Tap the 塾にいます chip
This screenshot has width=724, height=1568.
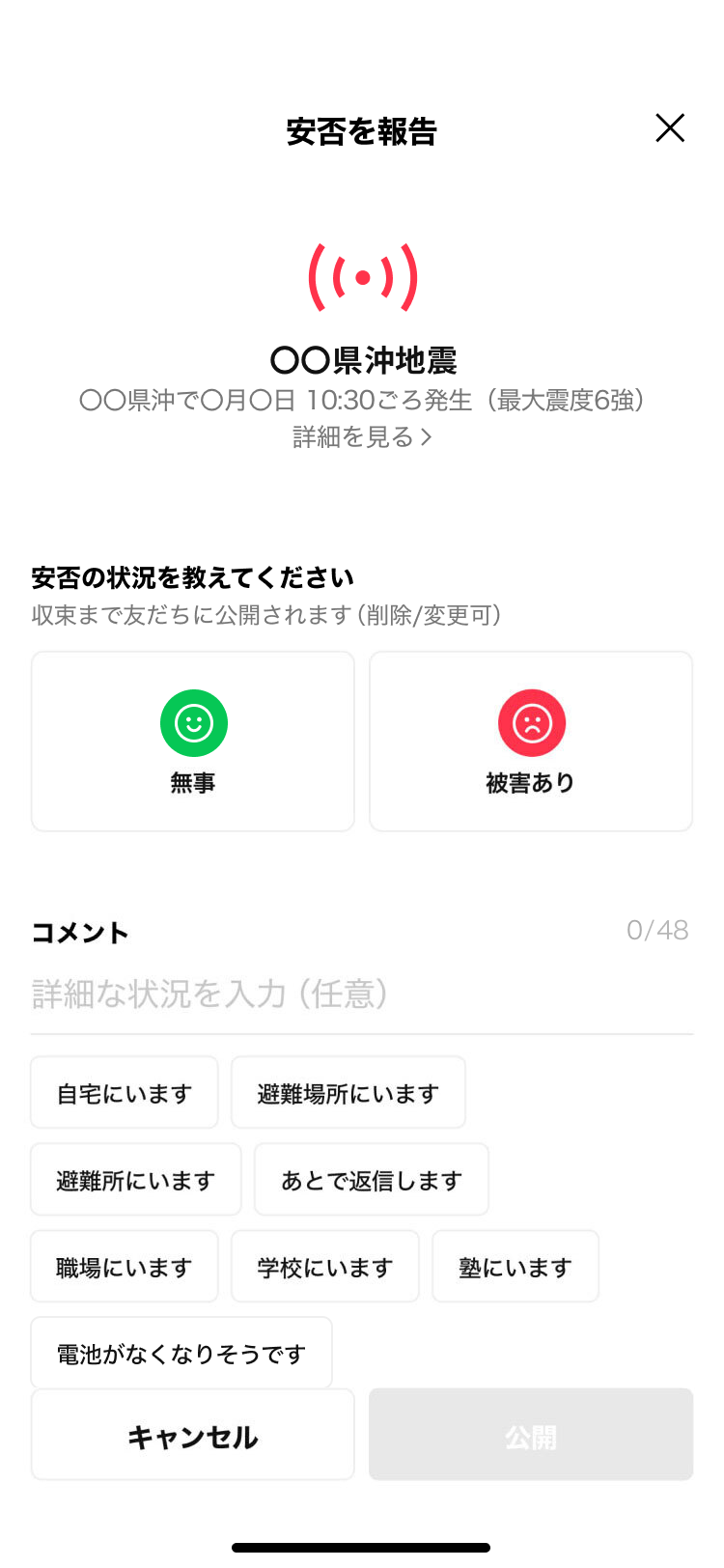click(515, 1267)
